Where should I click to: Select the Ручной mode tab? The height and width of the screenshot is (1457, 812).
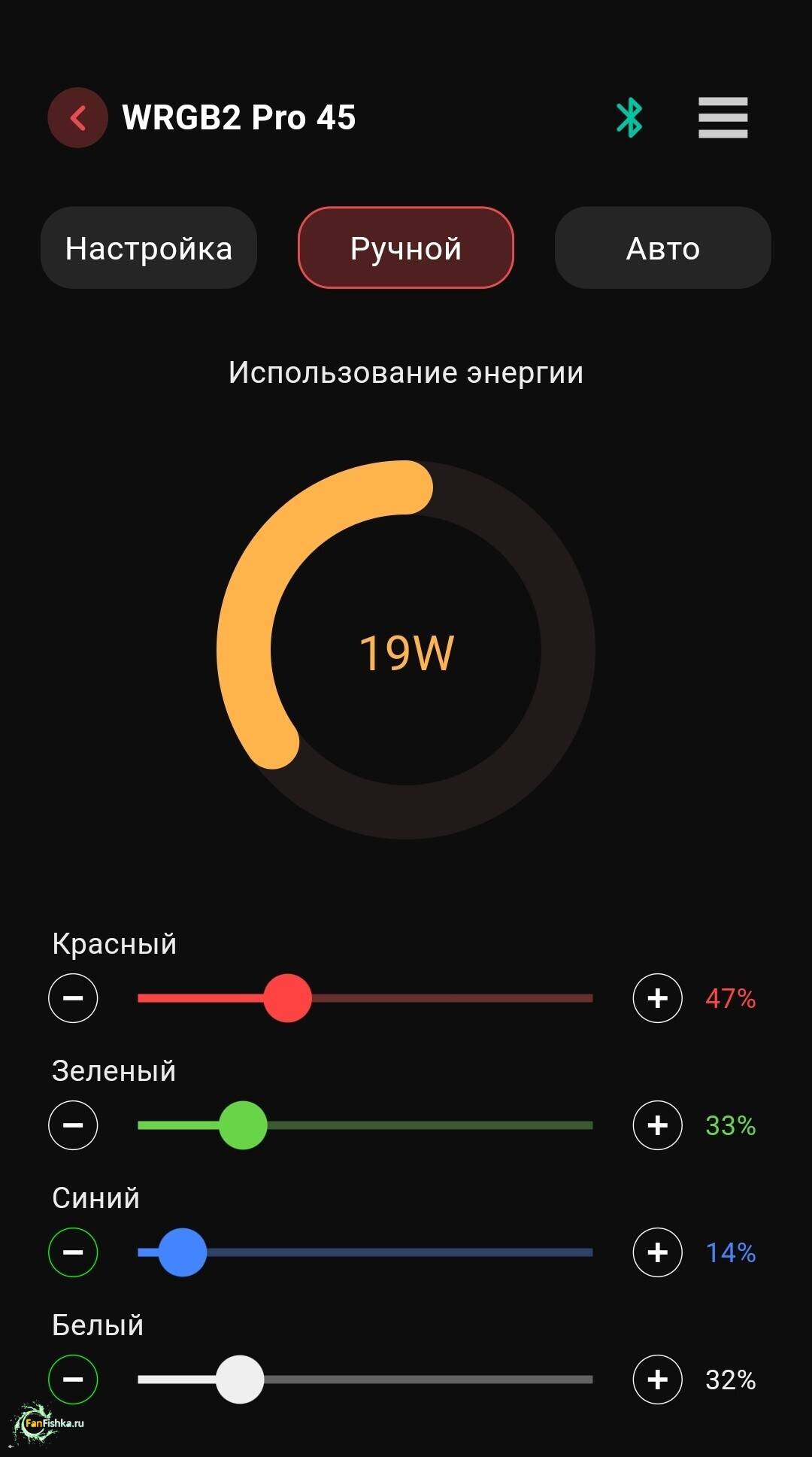pyautogui.click(x=406, y=248)
